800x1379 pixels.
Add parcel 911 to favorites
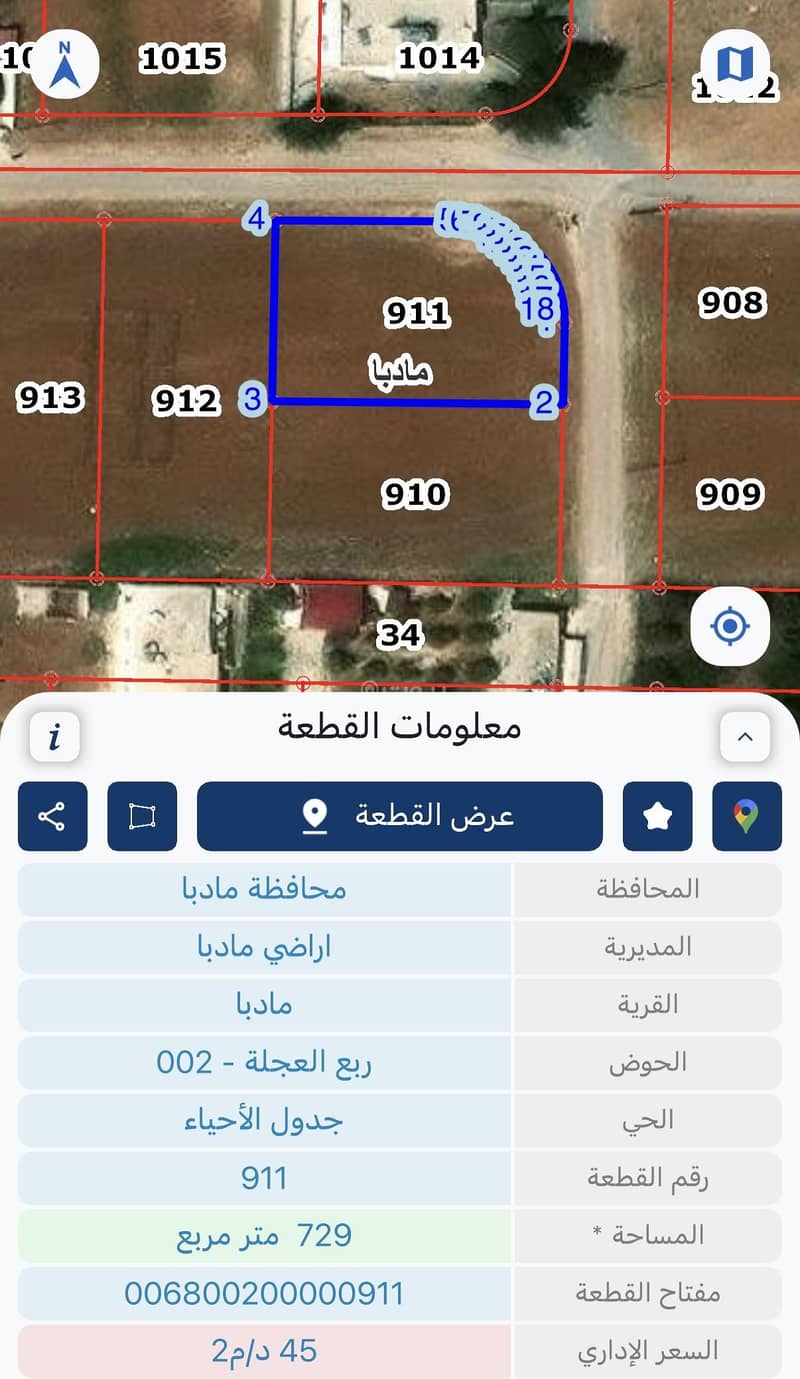[x=657, y=816]
